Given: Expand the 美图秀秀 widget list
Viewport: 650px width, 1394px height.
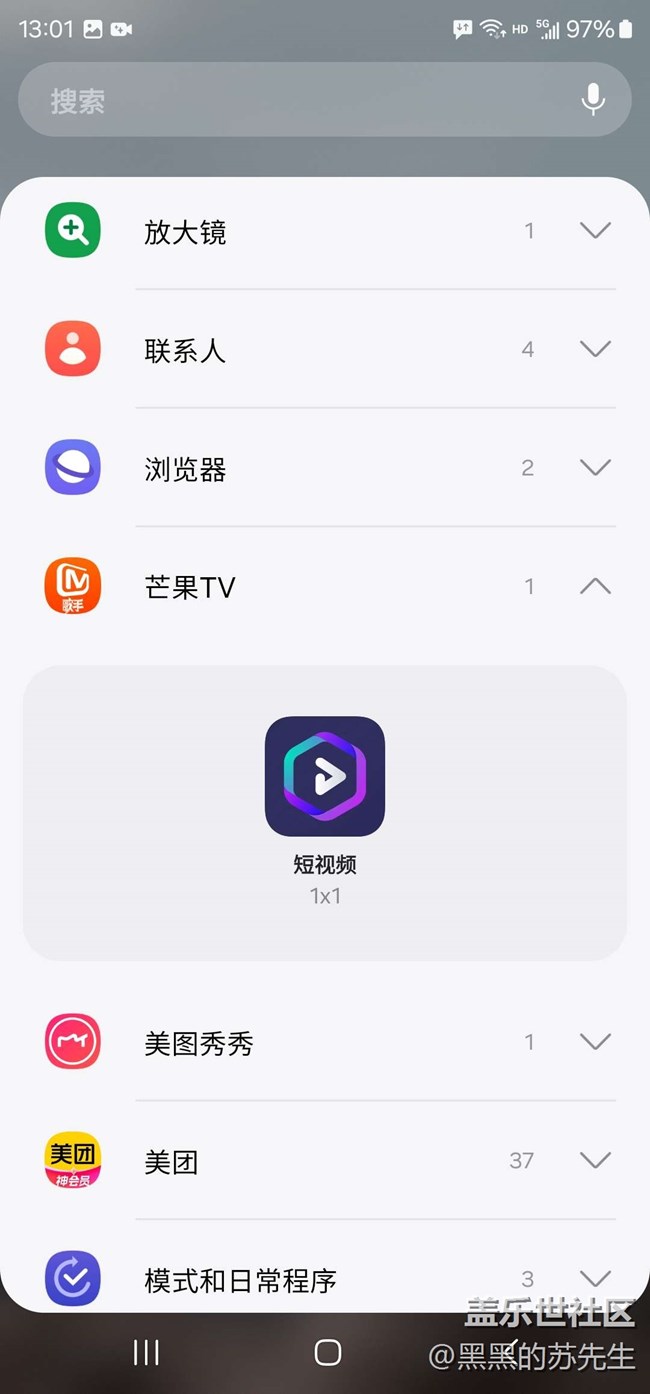Looking at the screenshot, I should pos(595,1042).
